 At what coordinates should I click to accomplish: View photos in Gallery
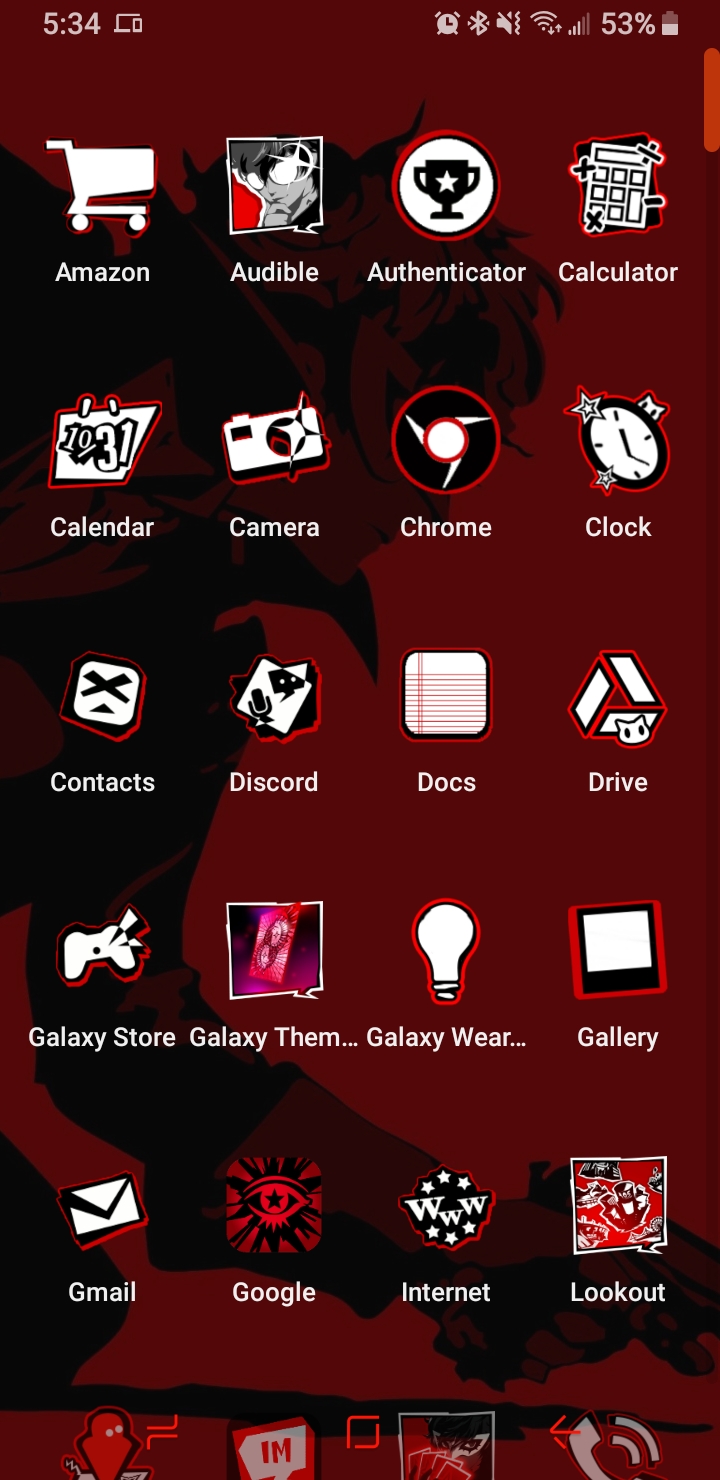click(617, 950)
